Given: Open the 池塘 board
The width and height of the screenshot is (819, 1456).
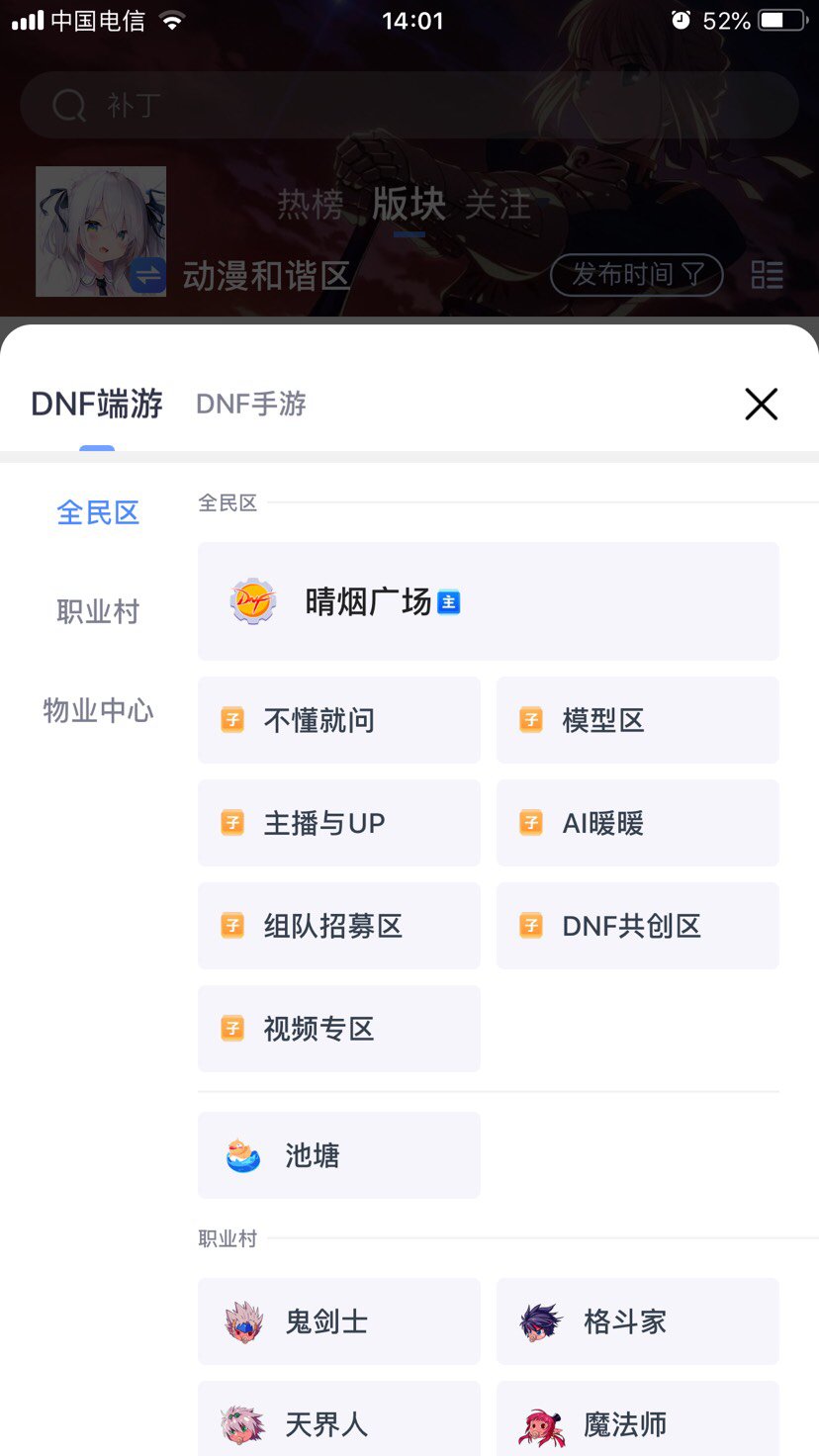Looking at the screenshot, I should [339, 1155].
